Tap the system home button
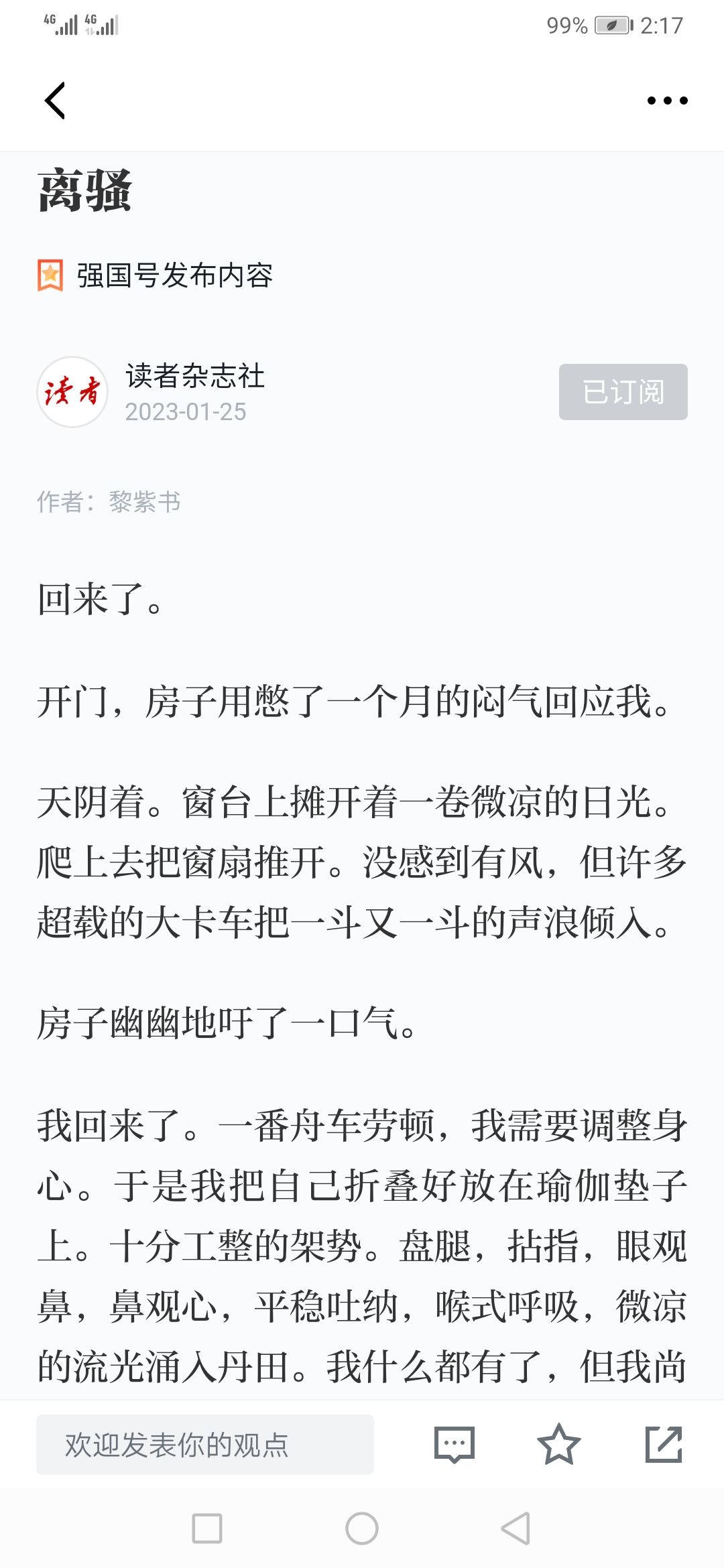Viewport: 724px width, 1568px height. [x=362, y=1528]
